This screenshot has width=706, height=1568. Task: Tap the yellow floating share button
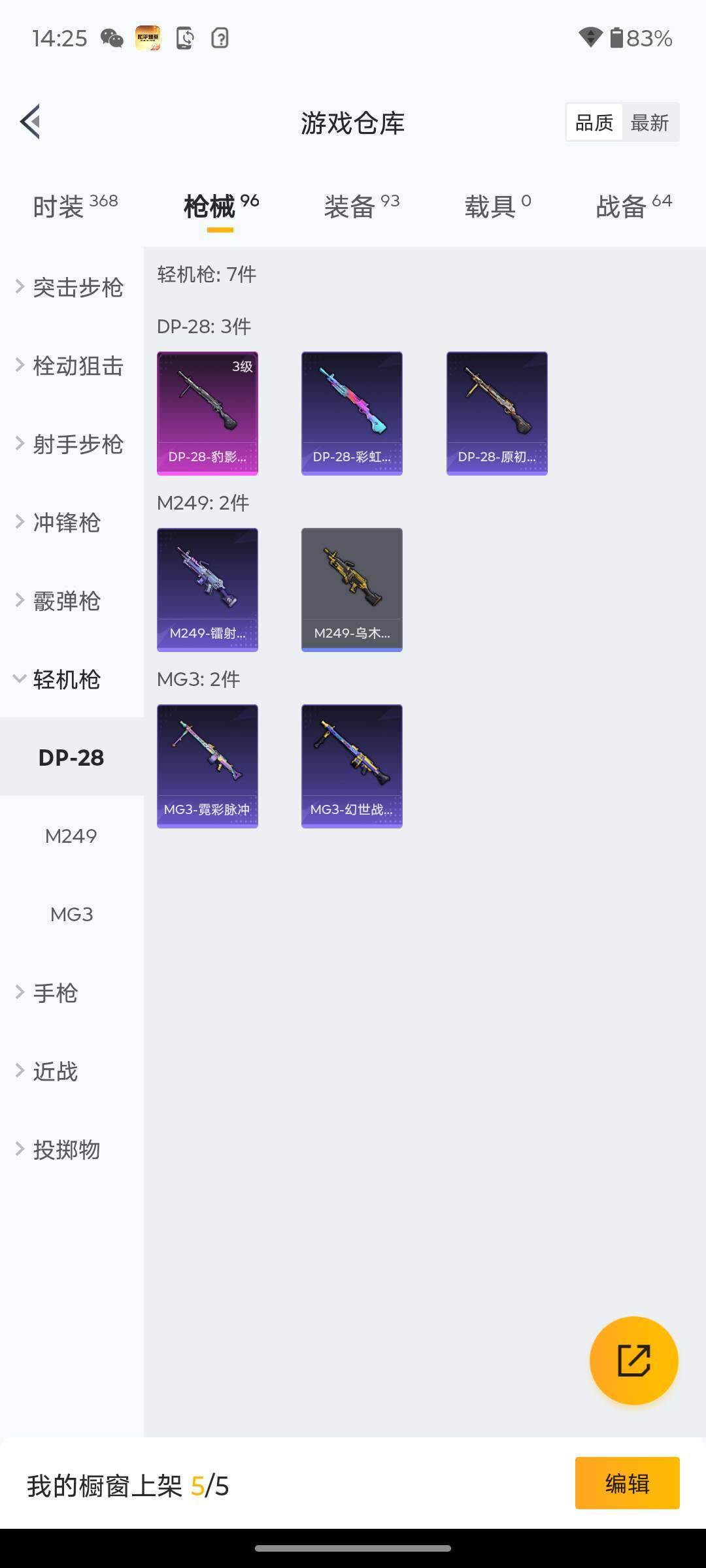coord(633,1360)
